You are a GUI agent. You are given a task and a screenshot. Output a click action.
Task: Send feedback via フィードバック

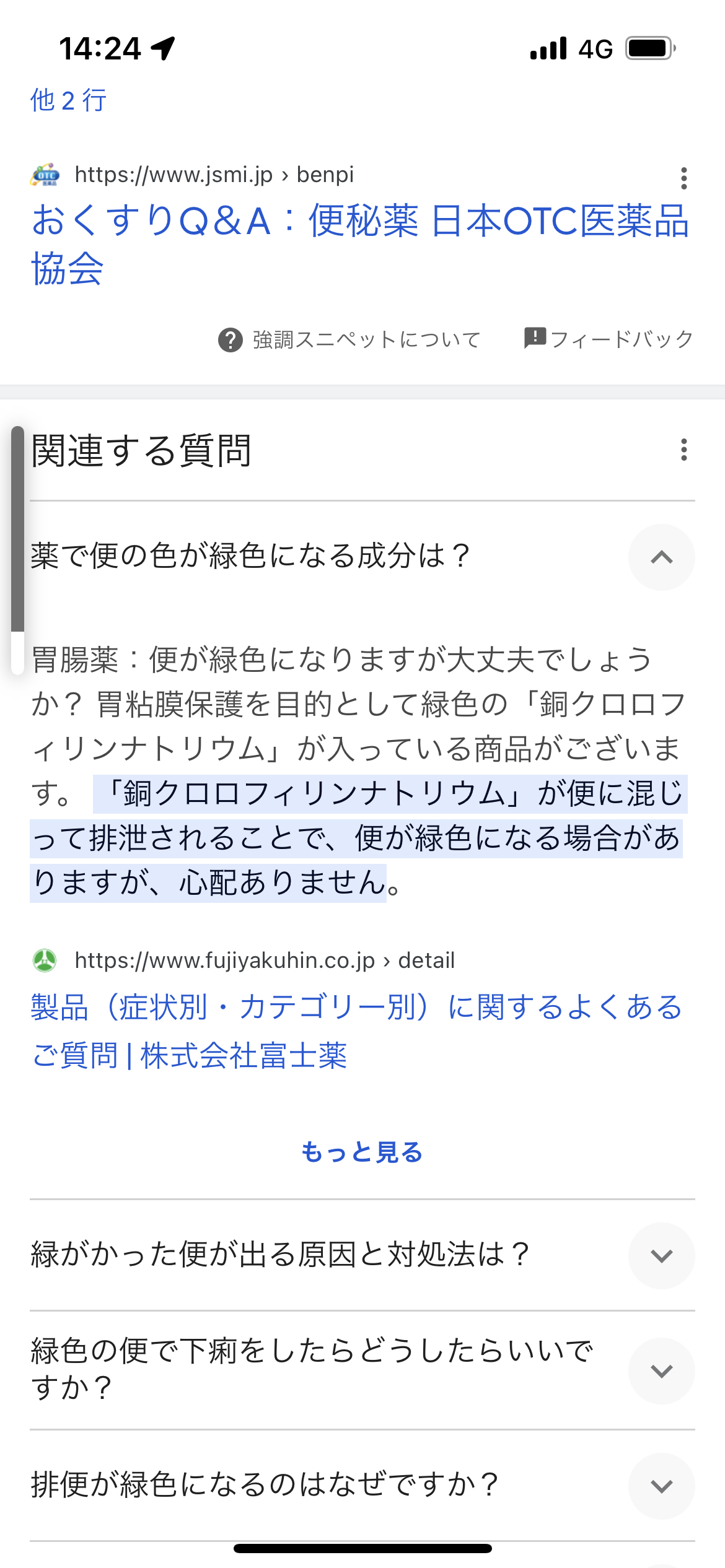click(609, 339)
